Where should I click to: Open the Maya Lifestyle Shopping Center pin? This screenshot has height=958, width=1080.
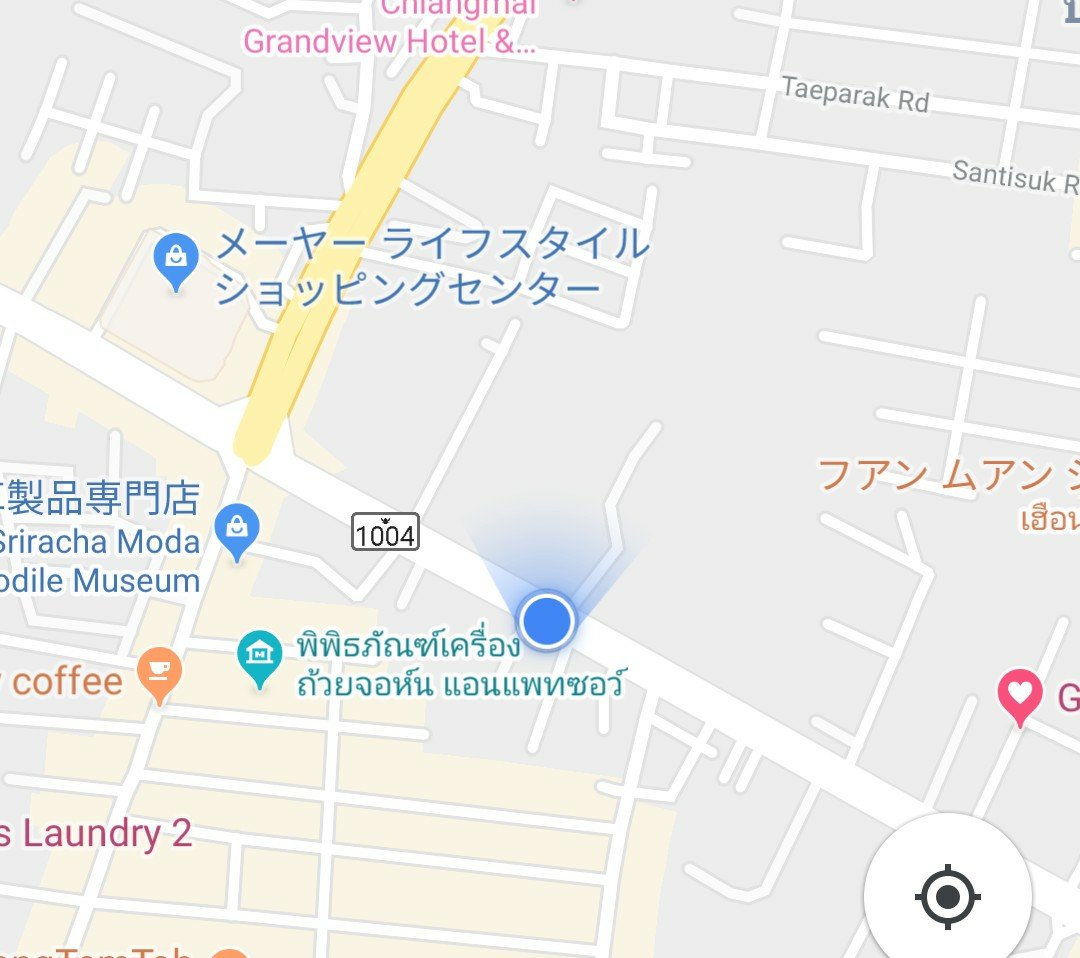tap(176, 261)
